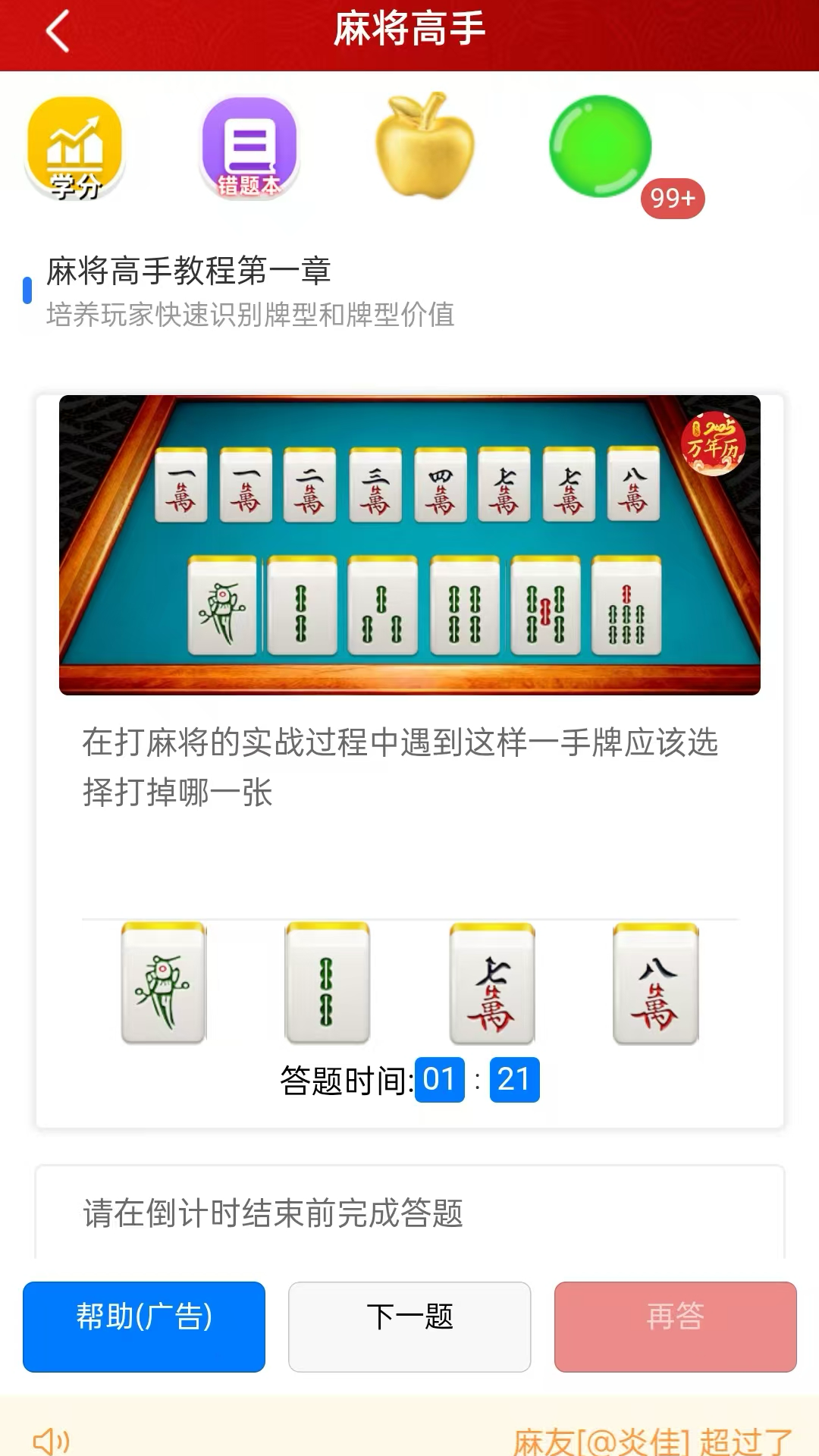This screenshot has width=819, height=1456.
Task: Choose the bird bamboo tile answer
Action: (163, 984)
